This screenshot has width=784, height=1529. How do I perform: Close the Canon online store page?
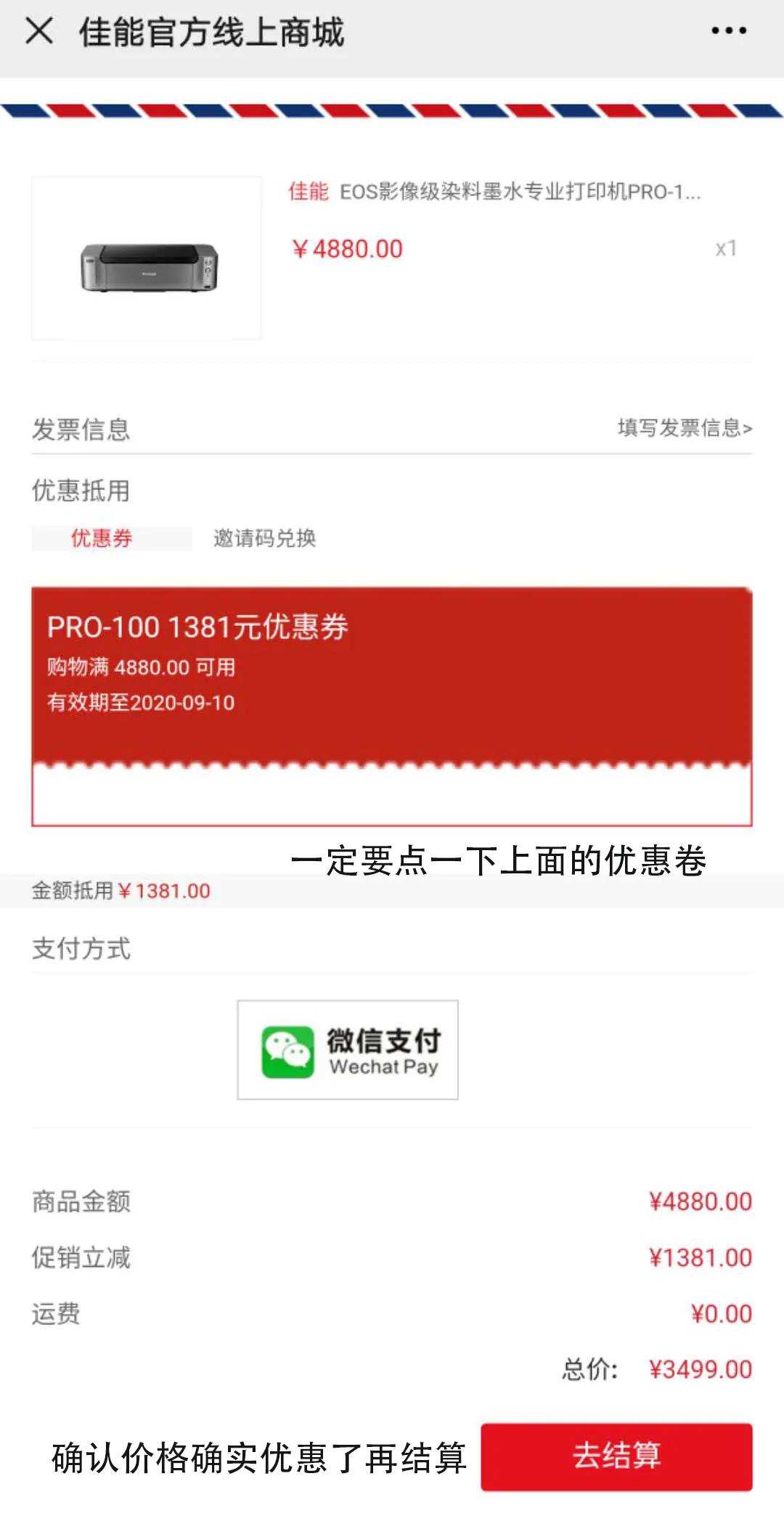pyautogui.click(x=39, y=31)
